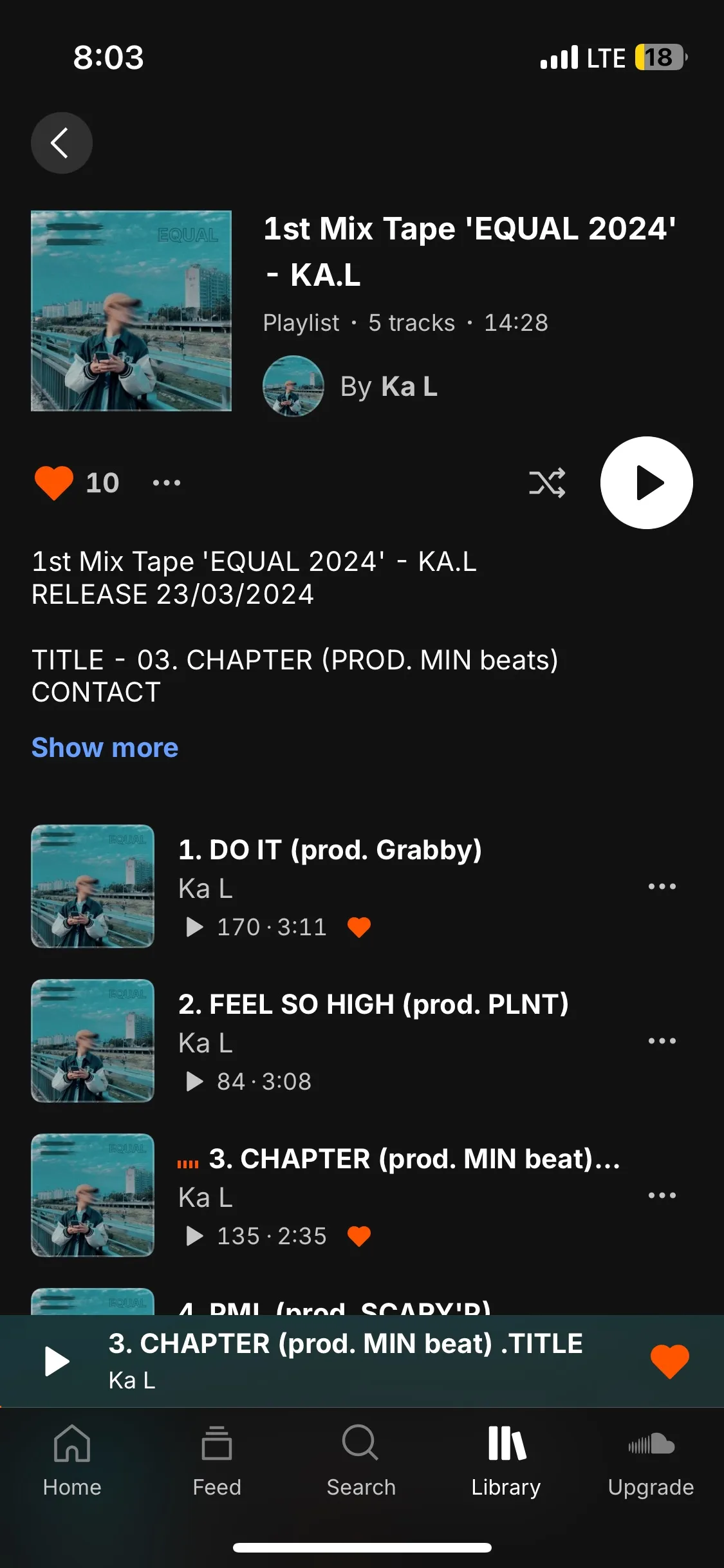Go to the Upgrade tab
The image size is (724, 1568).
pyautogui.click(x=651, y=1460)
